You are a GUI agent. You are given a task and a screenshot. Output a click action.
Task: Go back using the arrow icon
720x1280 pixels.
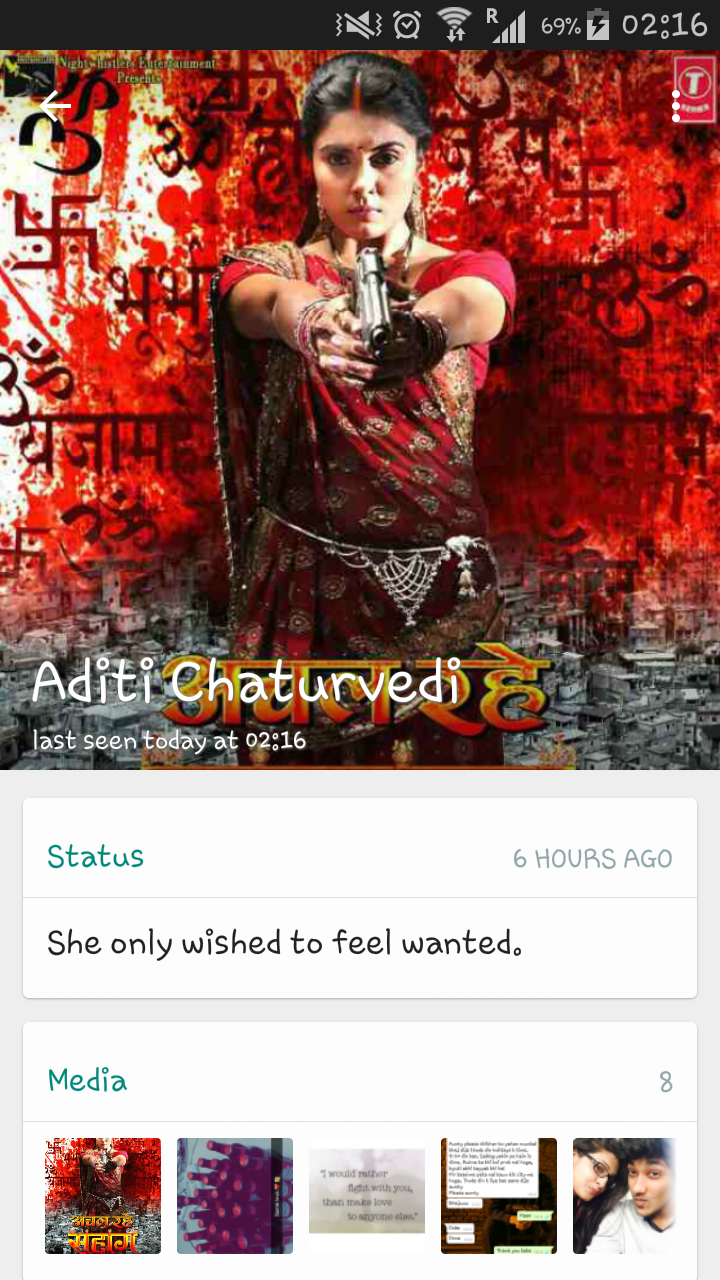(55, 105)
